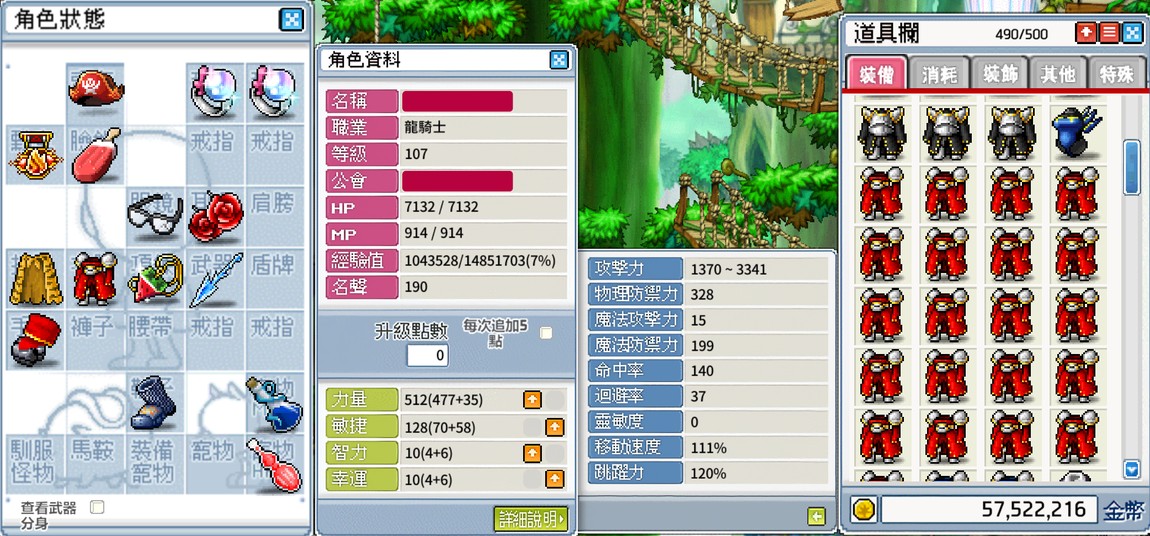Image resolution: width=1150 pixels, height=536 pixels.
Task: Toggle the 每次追加5點 checkbox
Action: [546, 333]
